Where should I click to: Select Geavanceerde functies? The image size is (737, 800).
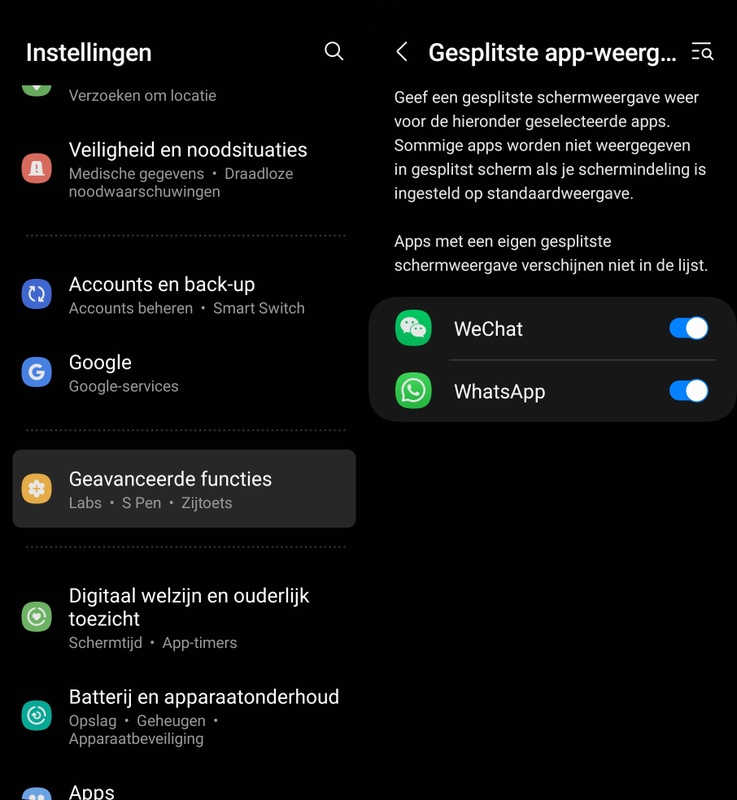pos(184,489)
